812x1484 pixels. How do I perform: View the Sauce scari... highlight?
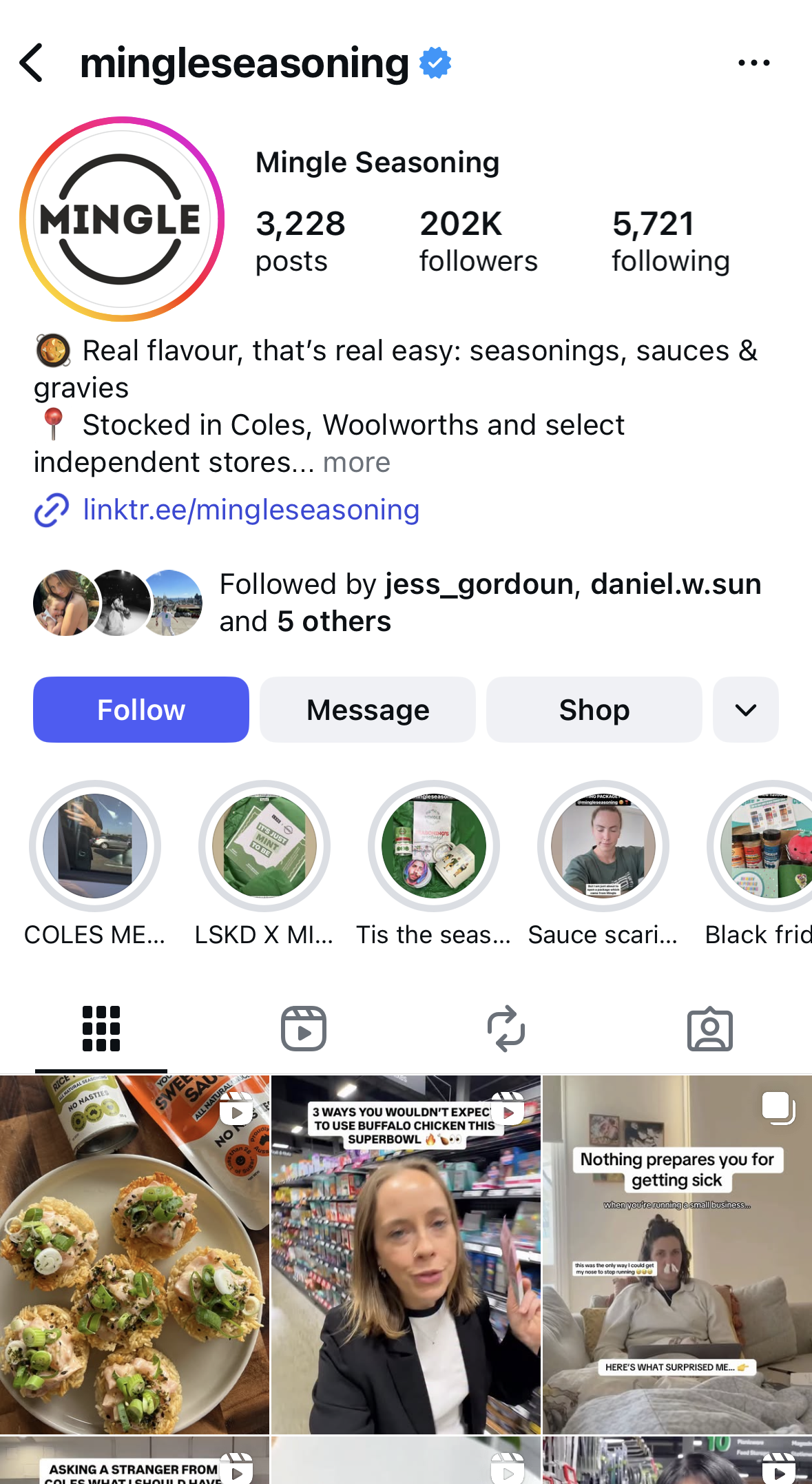coord(603,846)
